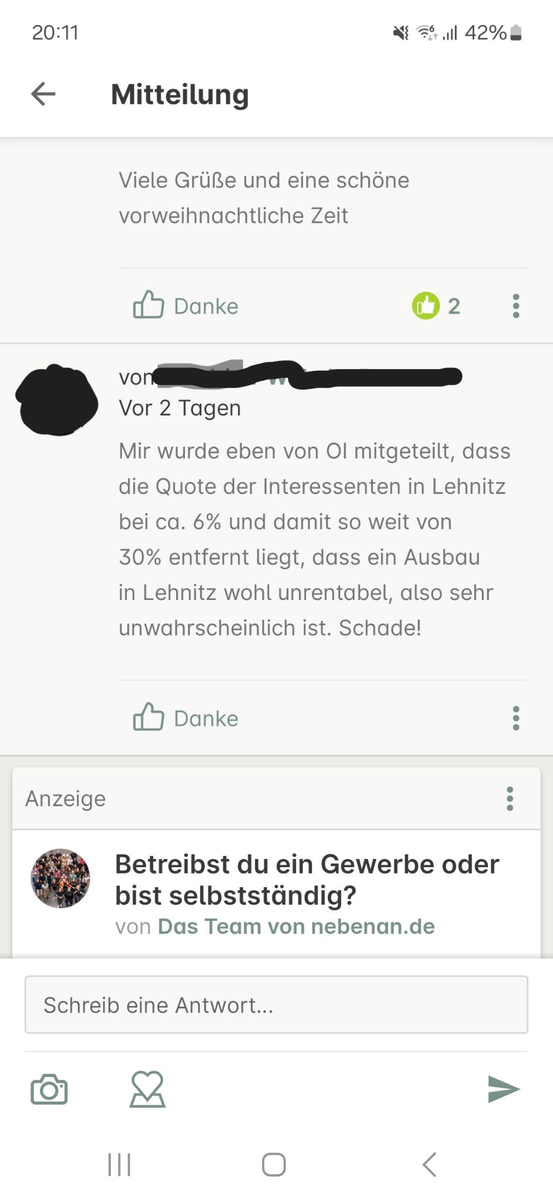Attach a photo with the camera icon
Image resolution: width=553 pixels, height=1200 pixels.
pyautogui.click(x=49, y=1089)
